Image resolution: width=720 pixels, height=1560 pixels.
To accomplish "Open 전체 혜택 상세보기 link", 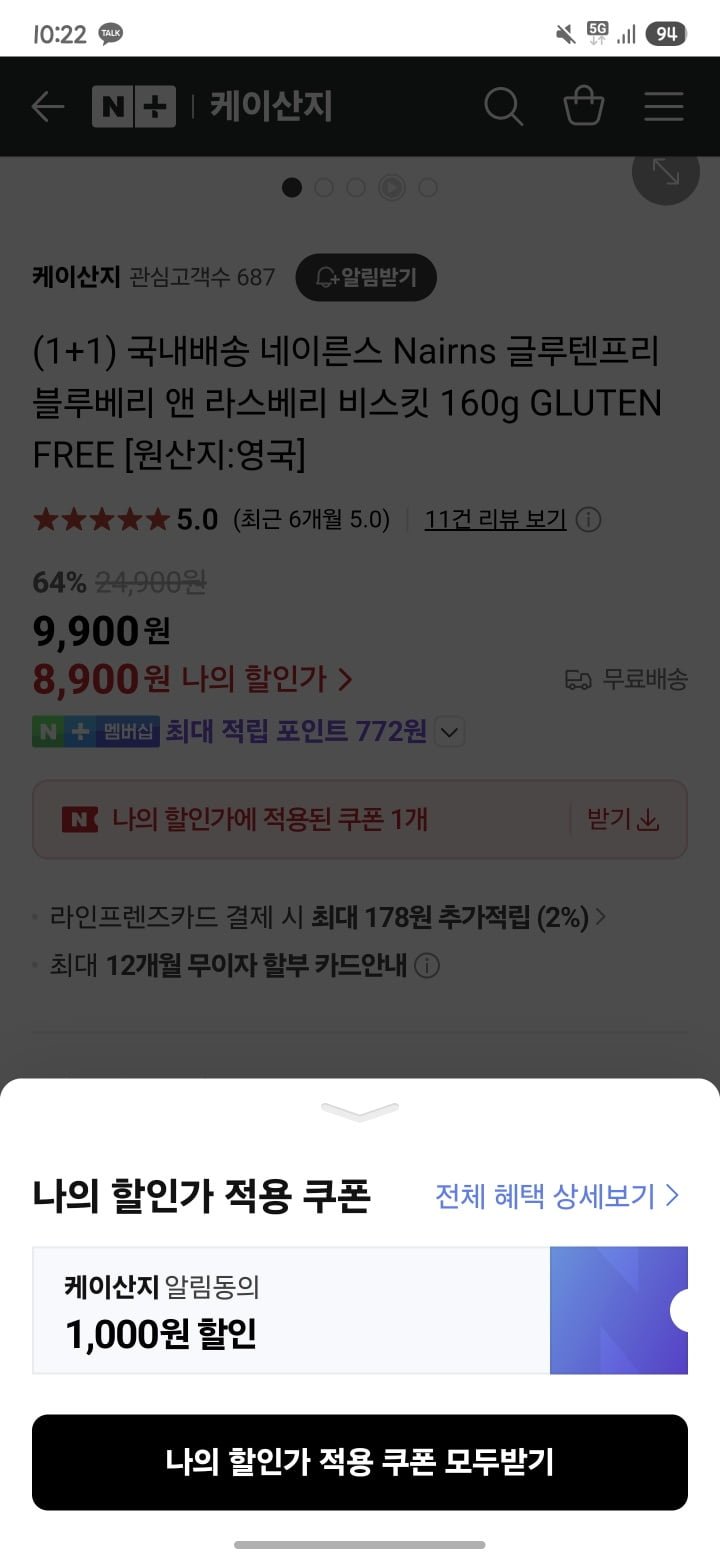I will pos(557,1195).
